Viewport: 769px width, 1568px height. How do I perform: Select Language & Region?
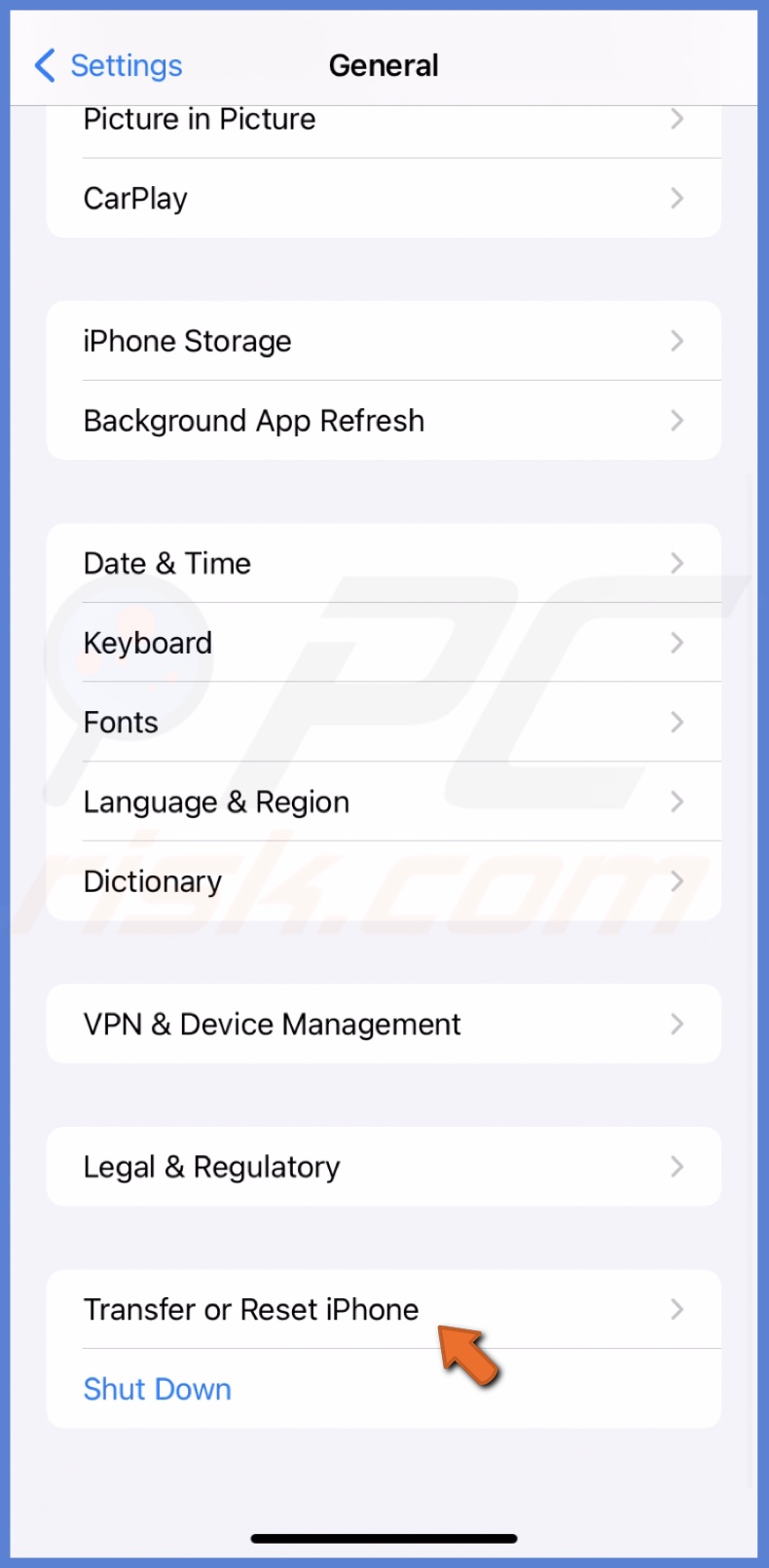[216, 802]
